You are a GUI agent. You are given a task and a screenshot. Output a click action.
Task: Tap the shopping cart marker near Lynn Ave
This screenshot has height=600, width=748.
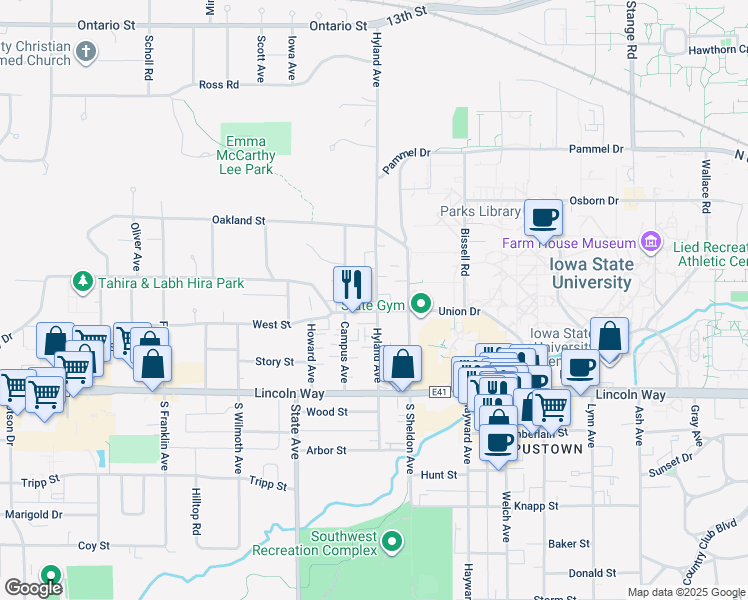551,409
